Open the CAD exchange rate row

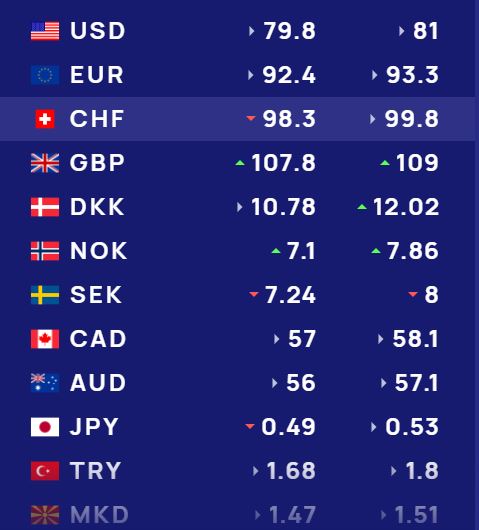click(237, 338)
